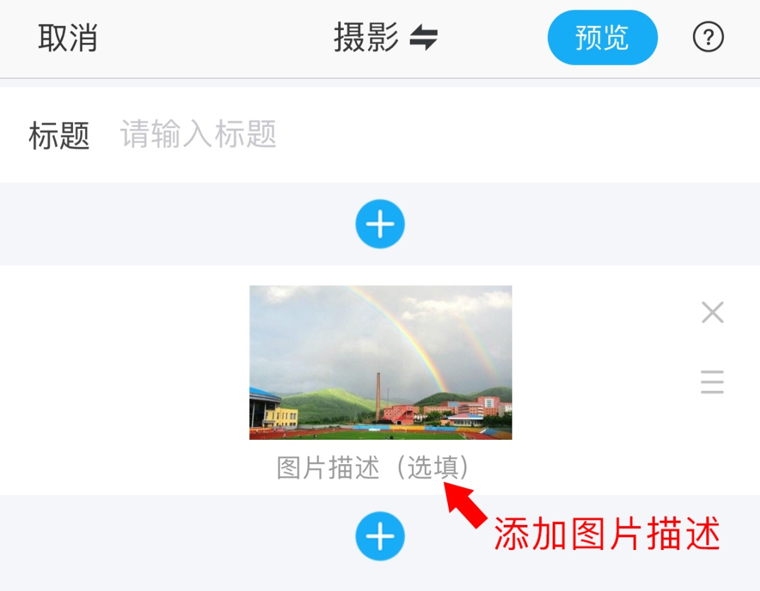The height and width of the screenshot is (591, 760).
Task: Focus the 标题 title input field
Action: [400, 134]
